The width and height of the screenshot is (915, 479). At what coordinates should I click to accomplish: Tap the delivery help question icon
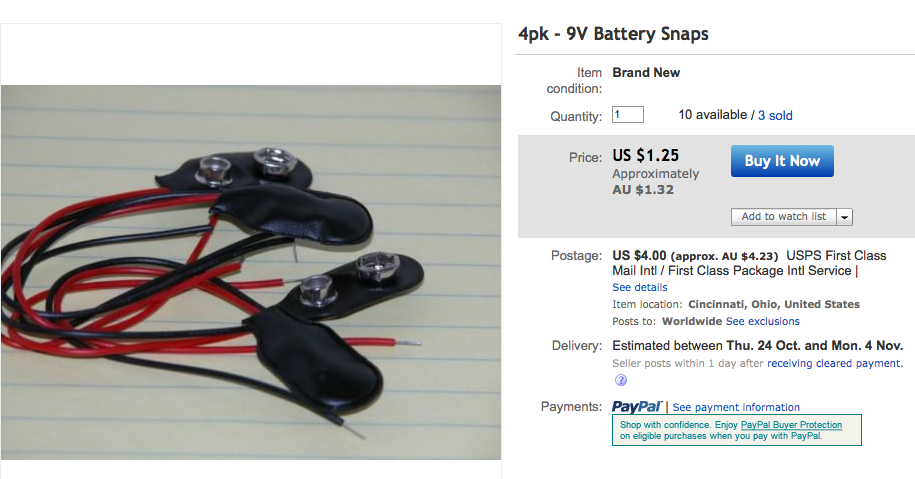click(620, 381)
